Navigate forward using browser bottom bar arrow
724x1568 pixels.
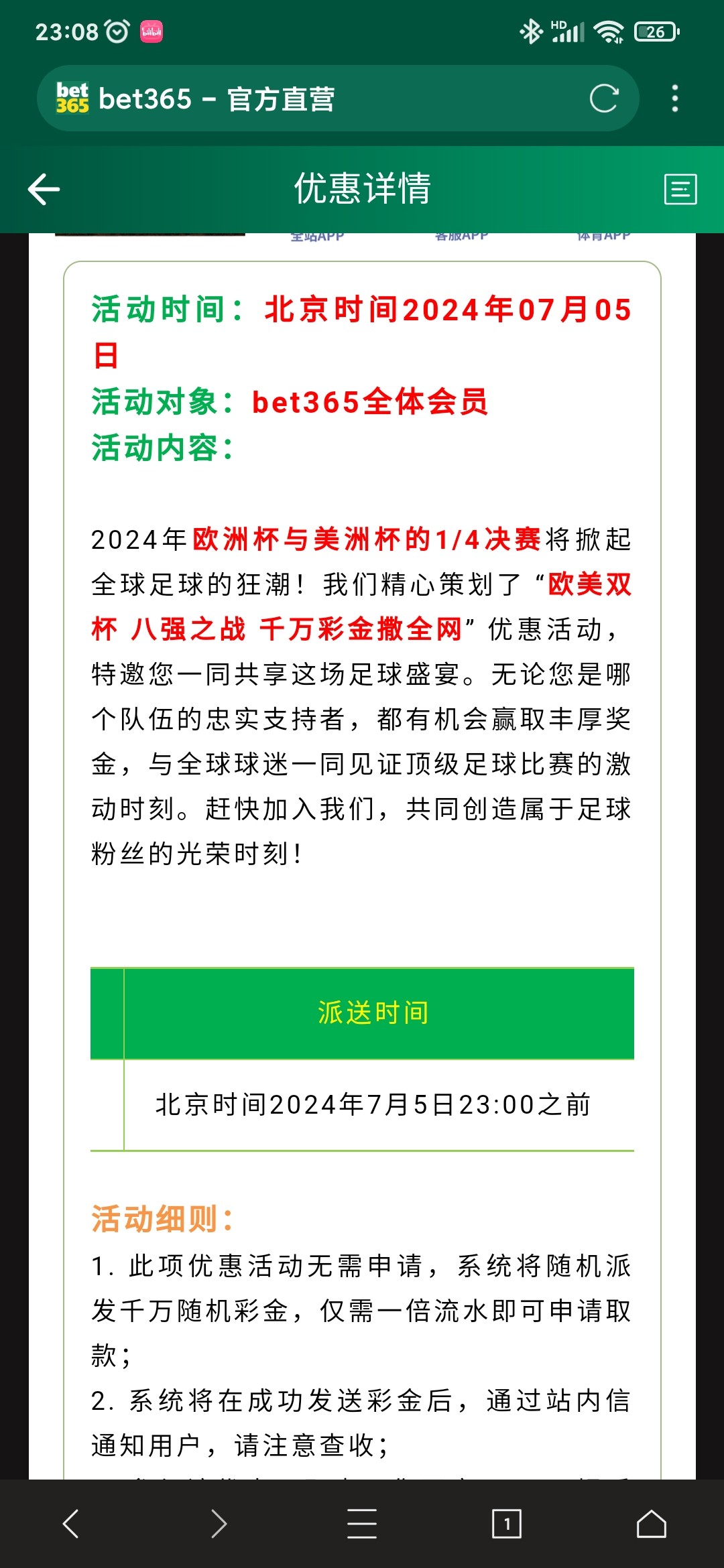coord(219,1523)
